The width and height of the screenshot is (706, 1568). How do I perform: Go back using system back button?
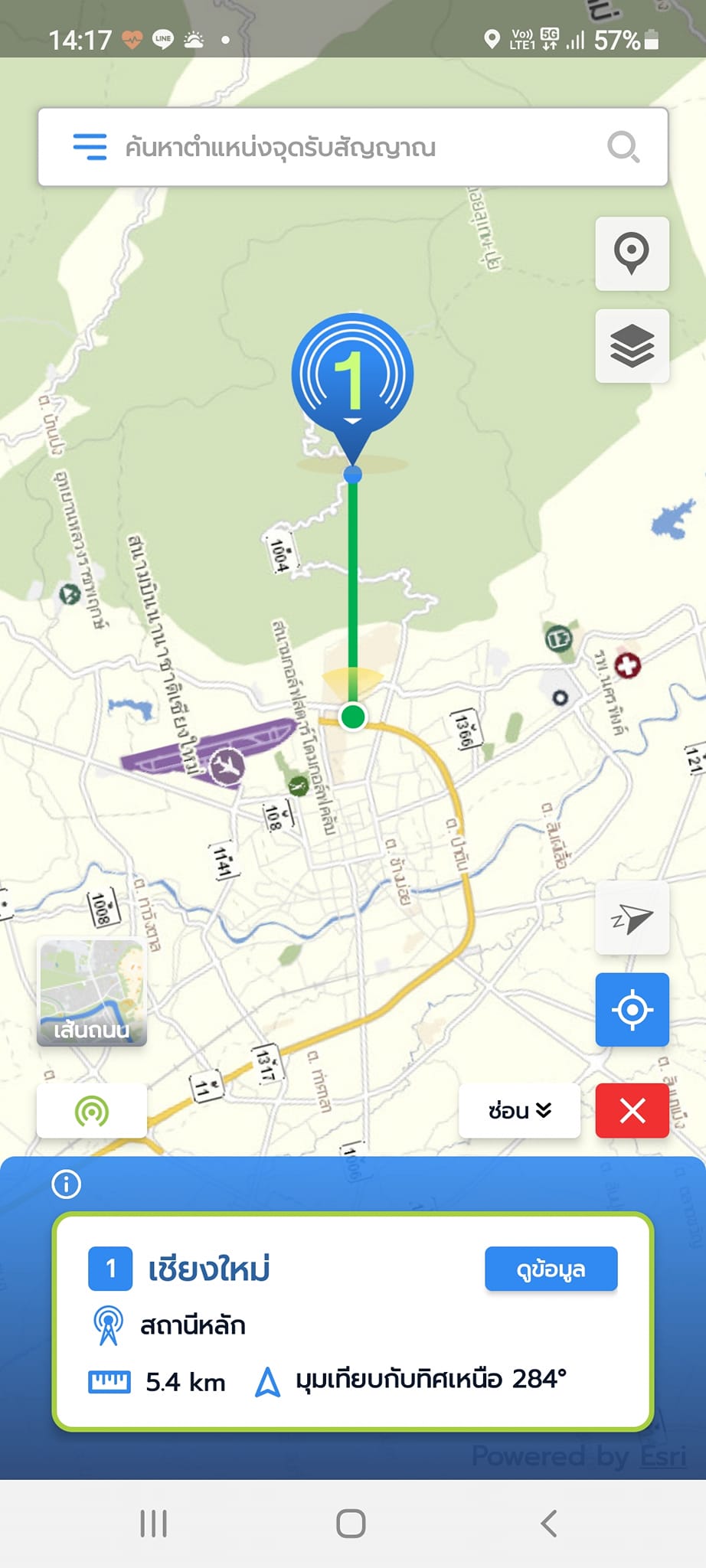[x=548, y=1524]
